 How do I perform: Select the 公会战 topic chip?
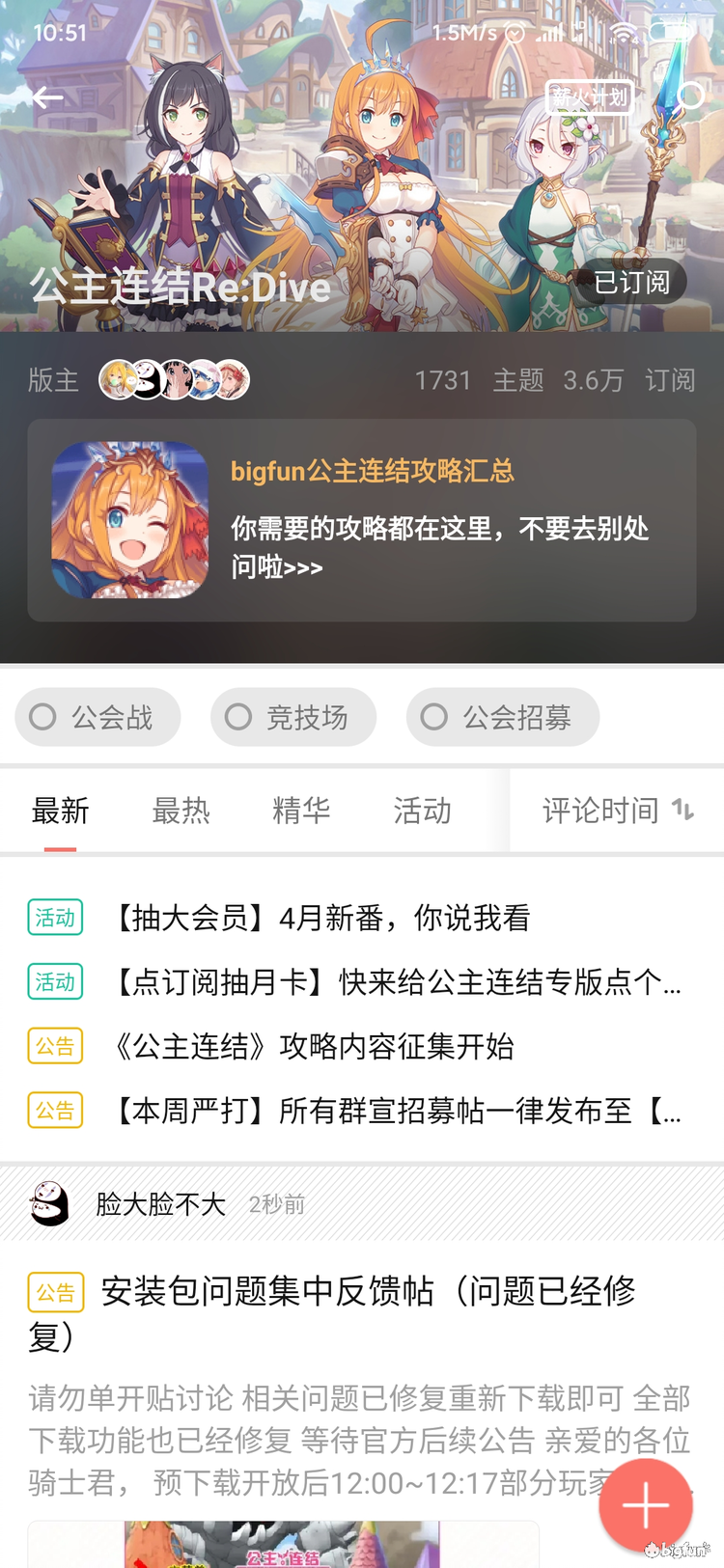(x=97, y=717)
